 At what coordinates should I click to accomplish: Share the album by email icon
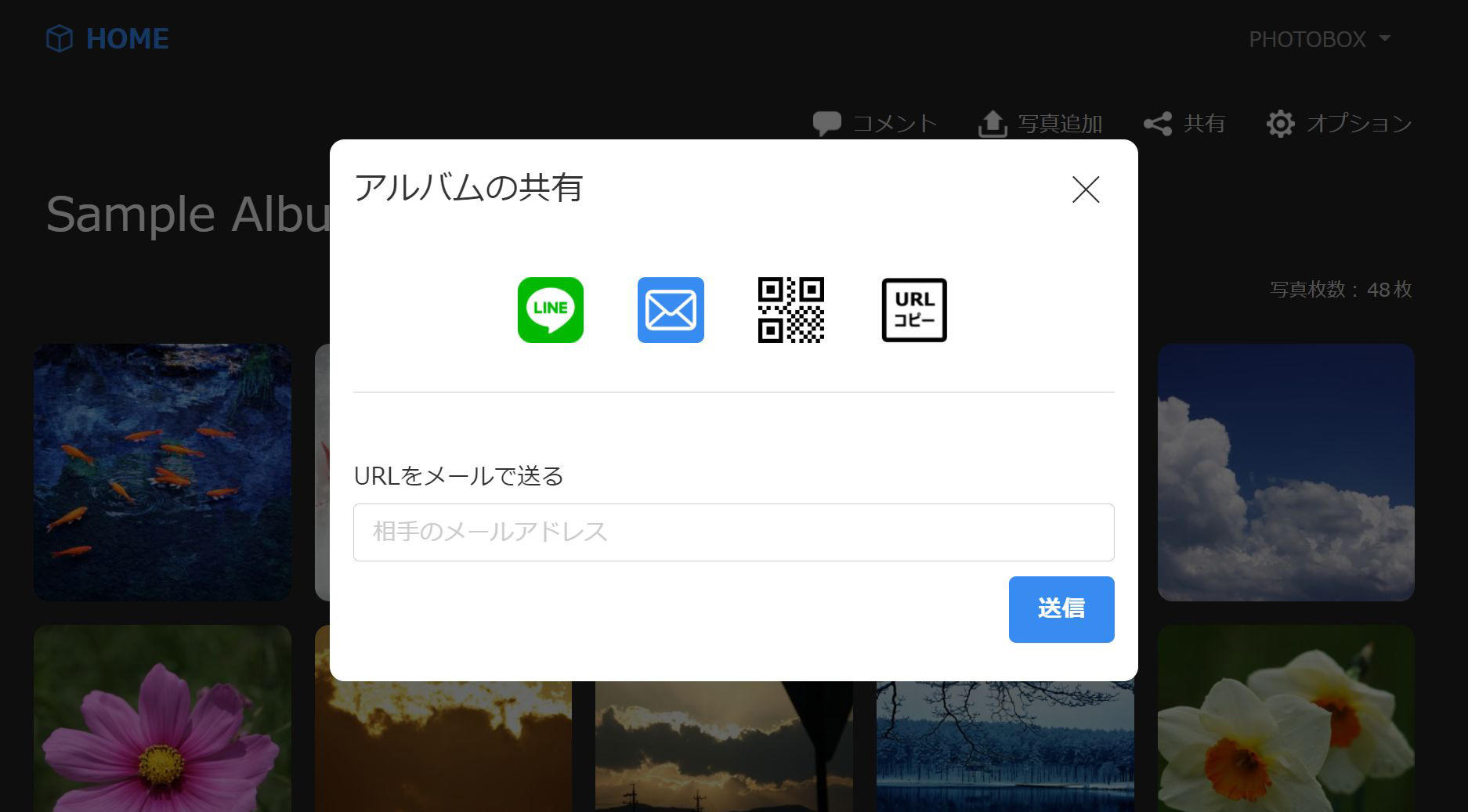coord(671,310)
